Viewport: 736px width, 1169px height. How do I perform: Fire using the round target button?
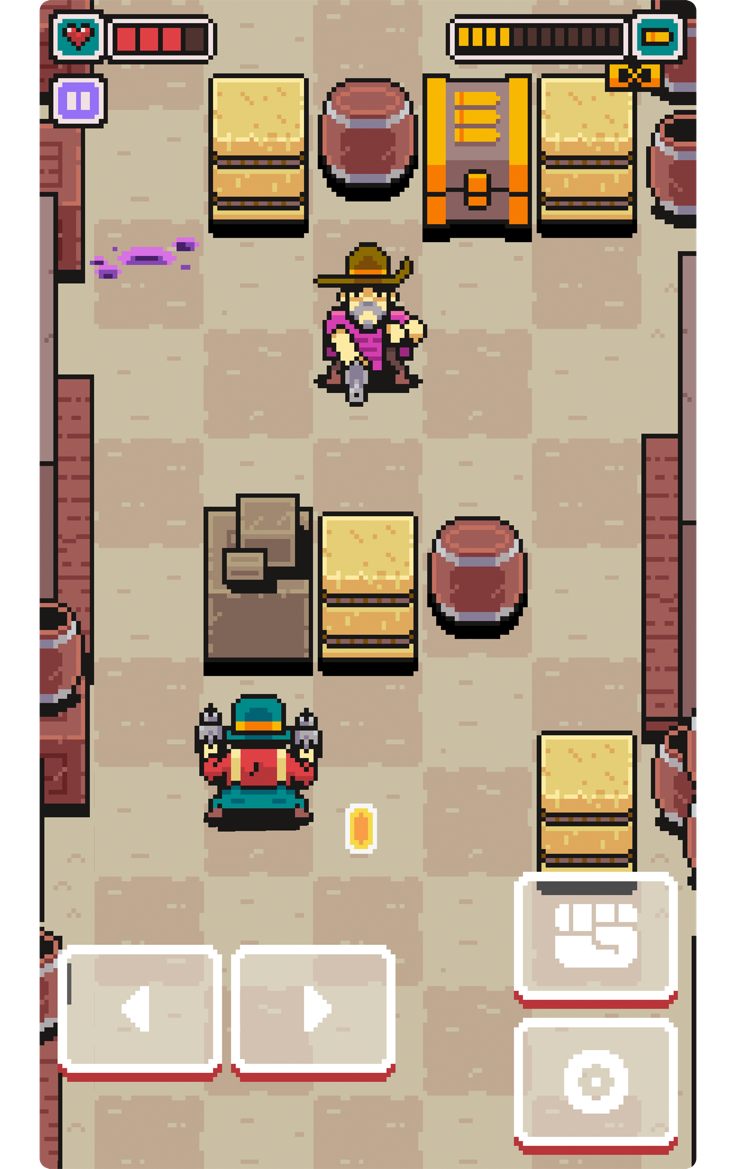tap(596, 1082)
